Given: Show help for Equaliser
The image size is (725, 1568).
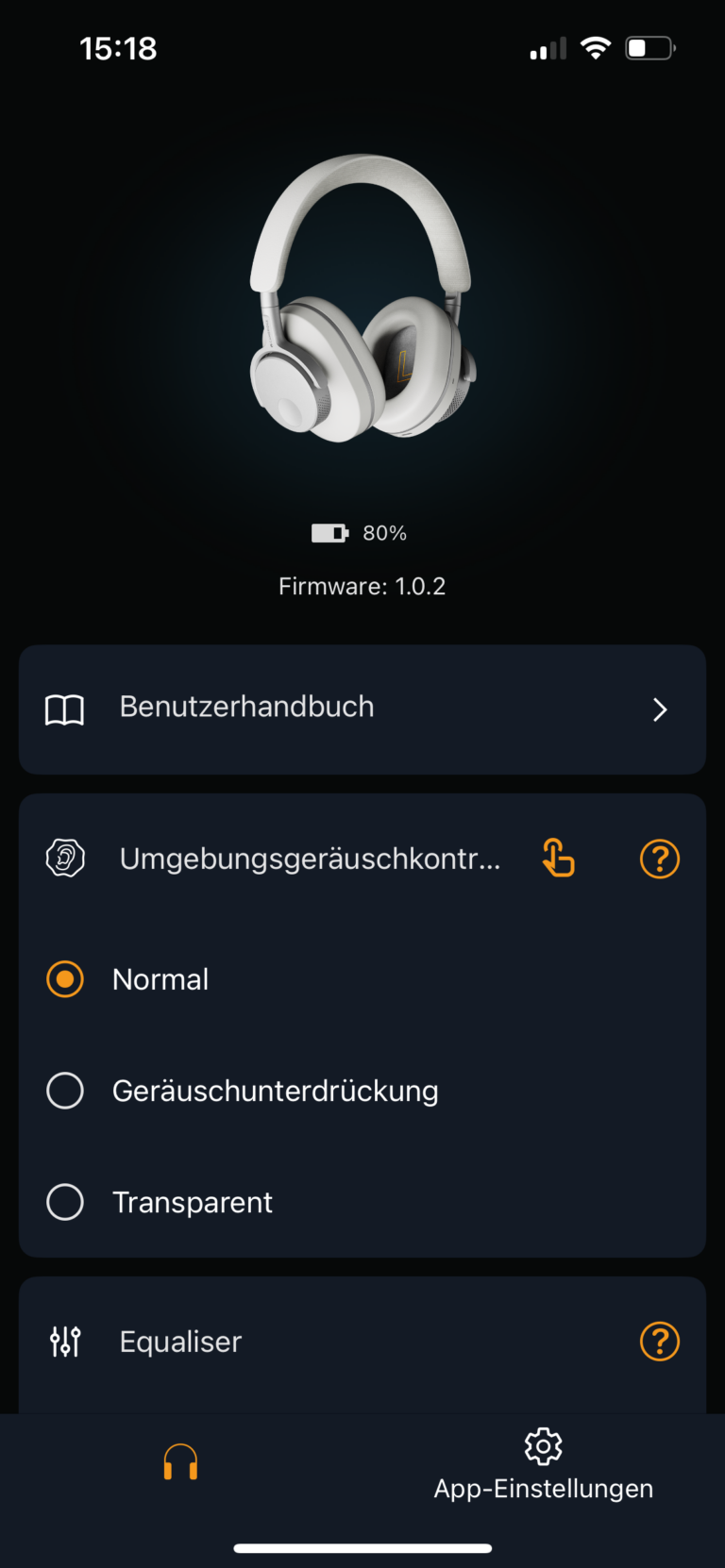Looking at the screenshot, I should [x=659, y=1341].
